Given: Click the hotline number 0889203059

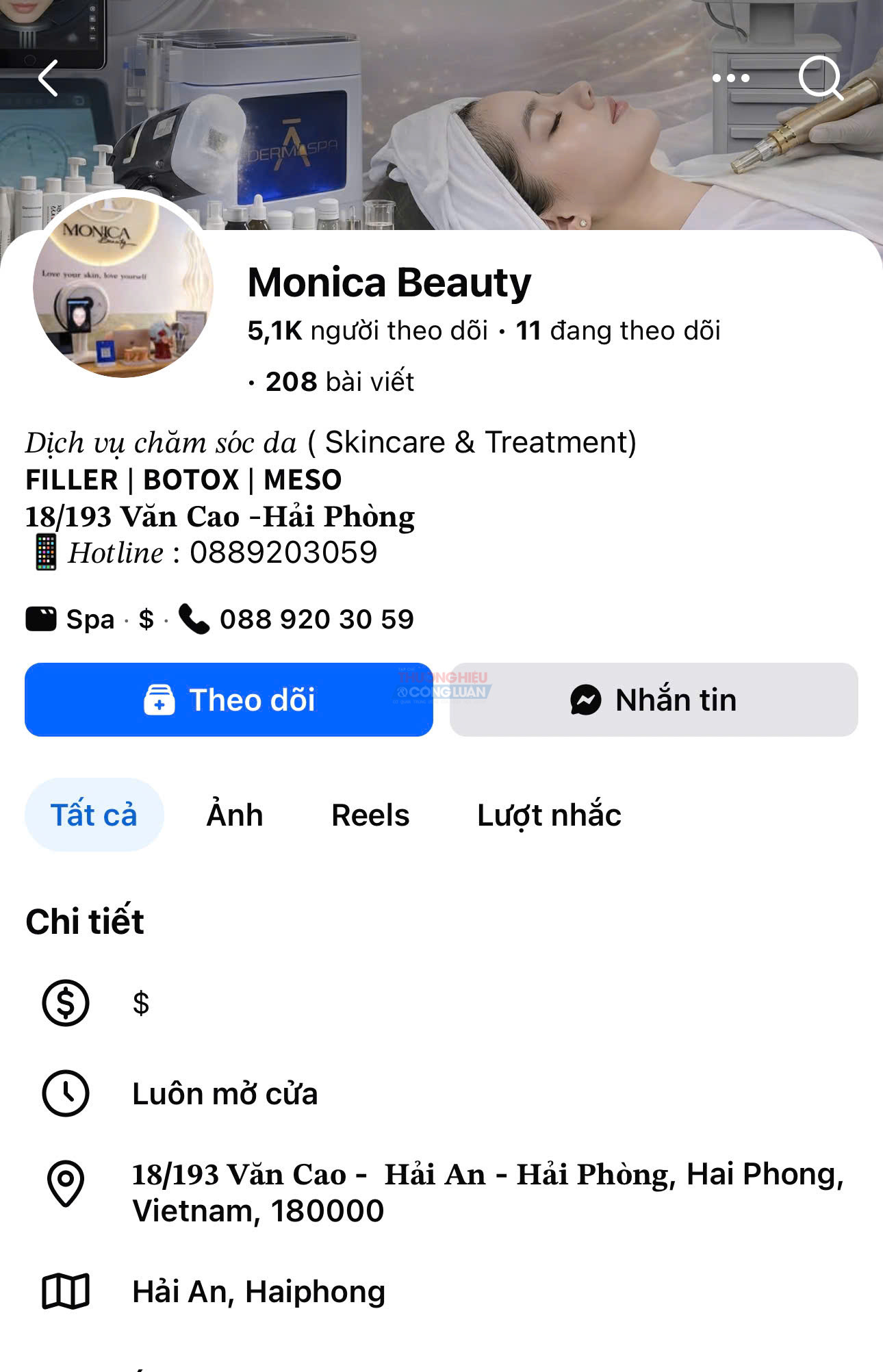Looking at the screenshot, I should coord(283,552).
